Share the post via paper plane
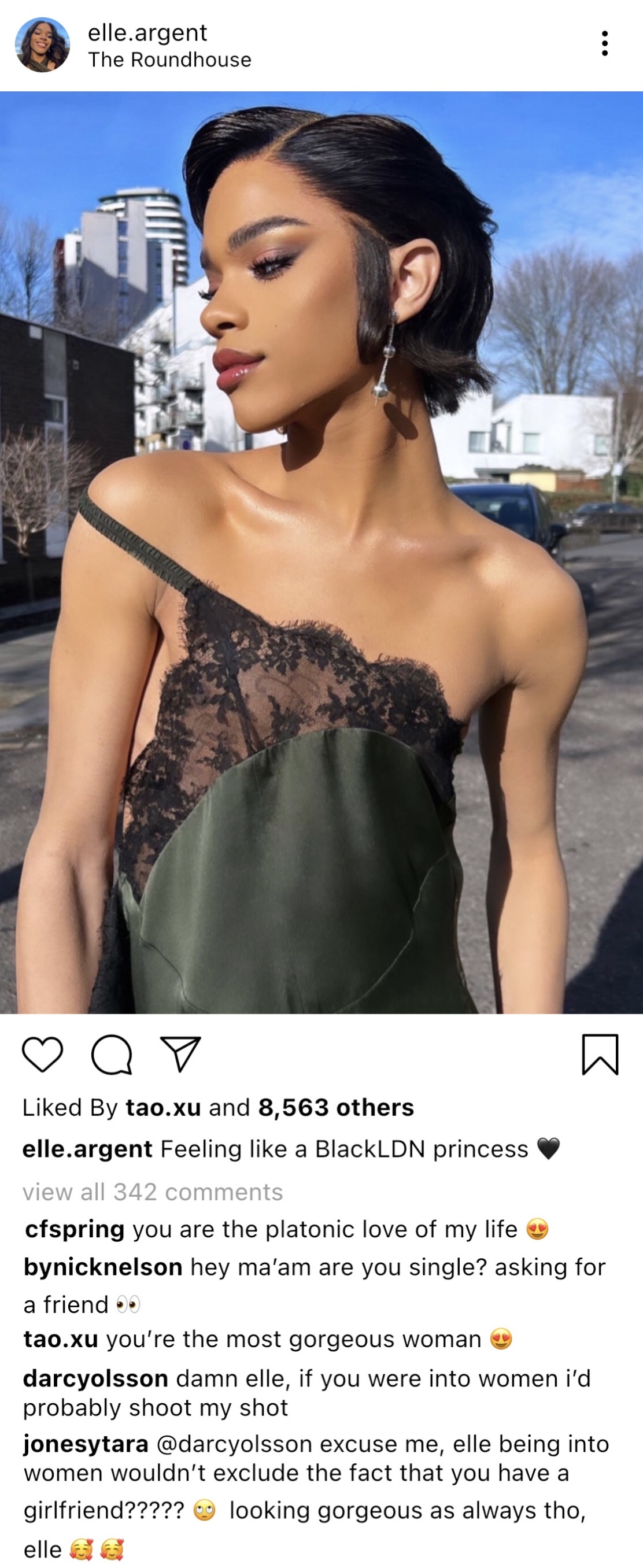 click(180, 1054)
